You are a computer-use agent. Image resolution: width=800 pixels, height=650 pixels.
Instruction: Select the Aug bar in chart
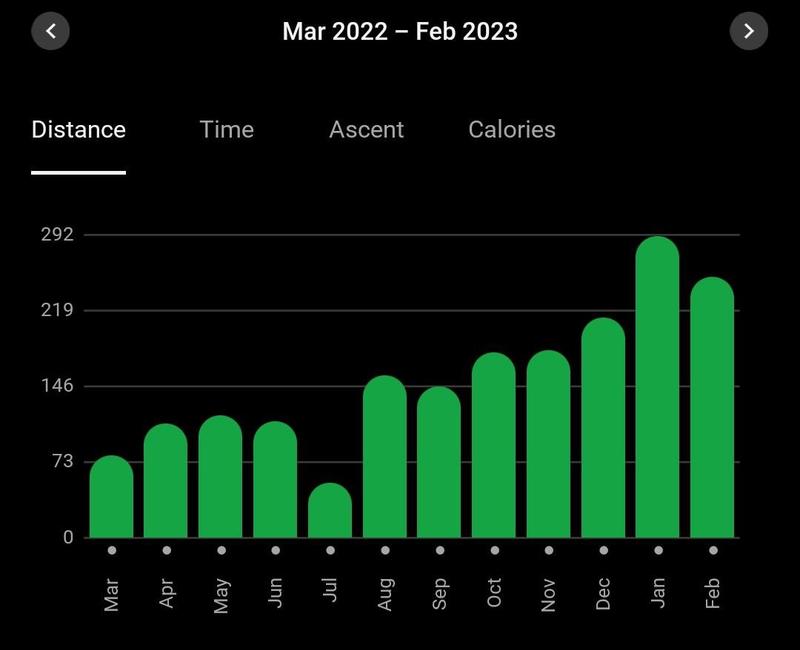pos(385,458)
